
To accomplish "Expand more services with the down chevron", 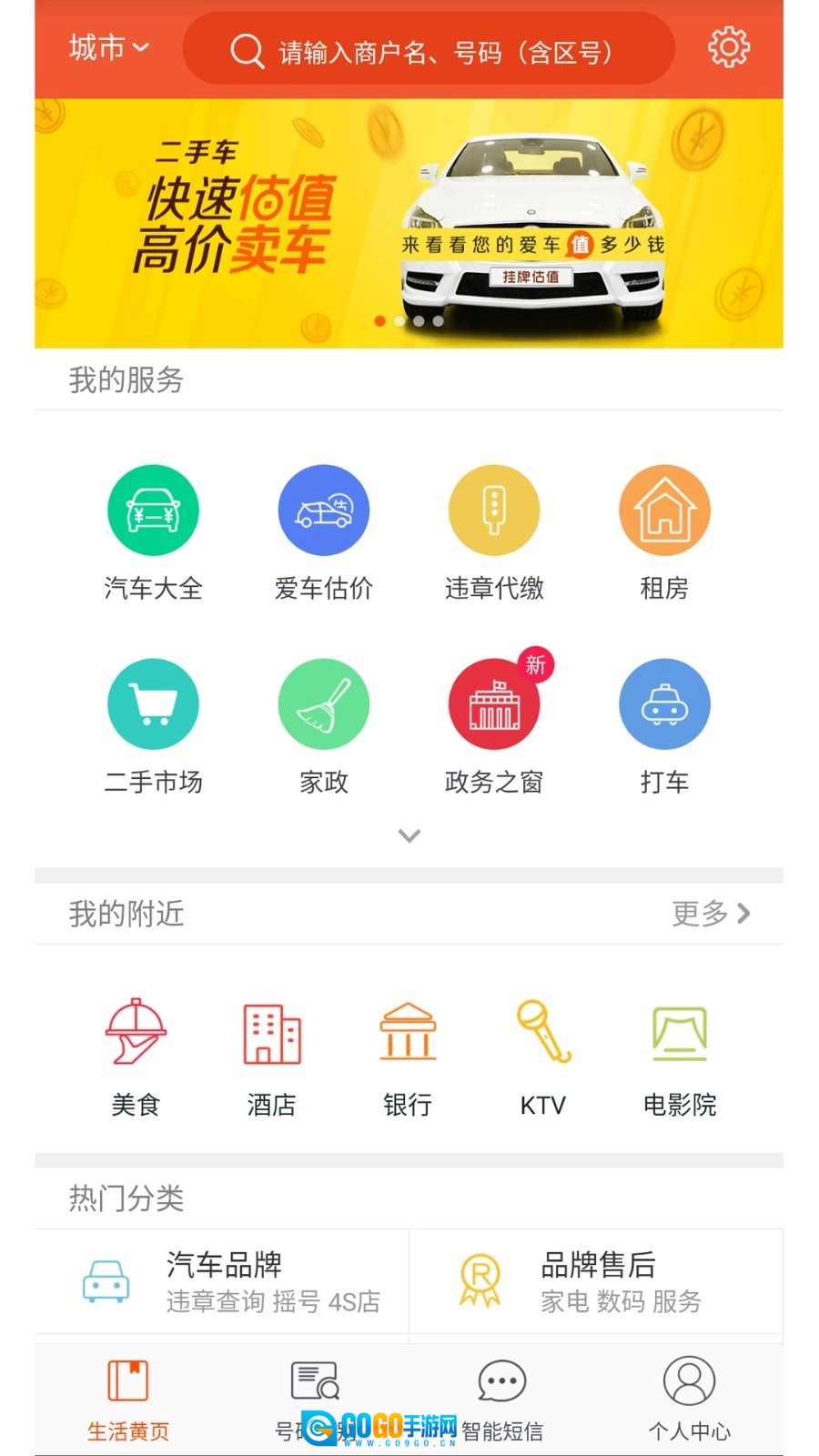I will tap(409, 835).
